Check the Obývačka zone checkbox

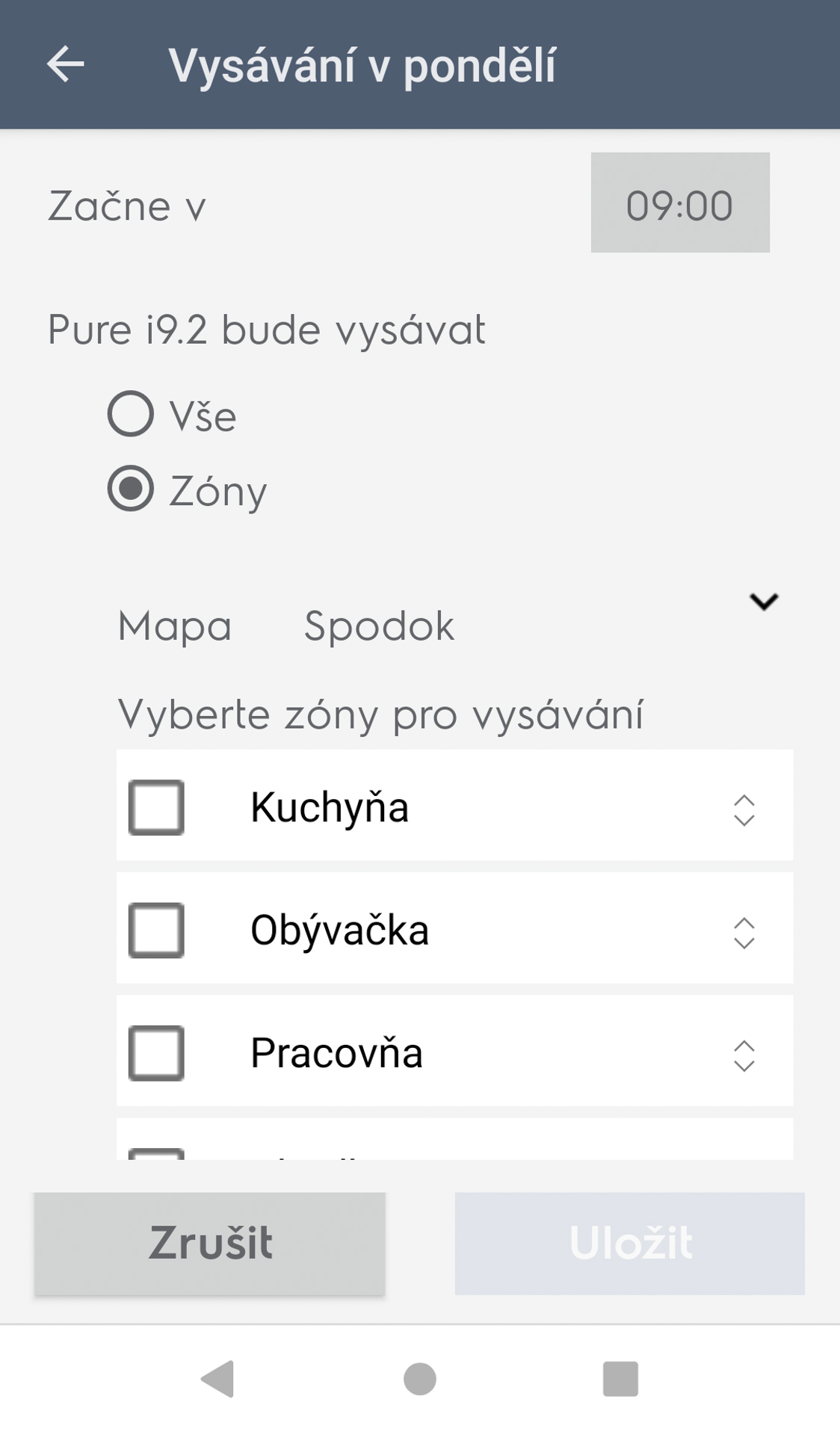(156, 931)
